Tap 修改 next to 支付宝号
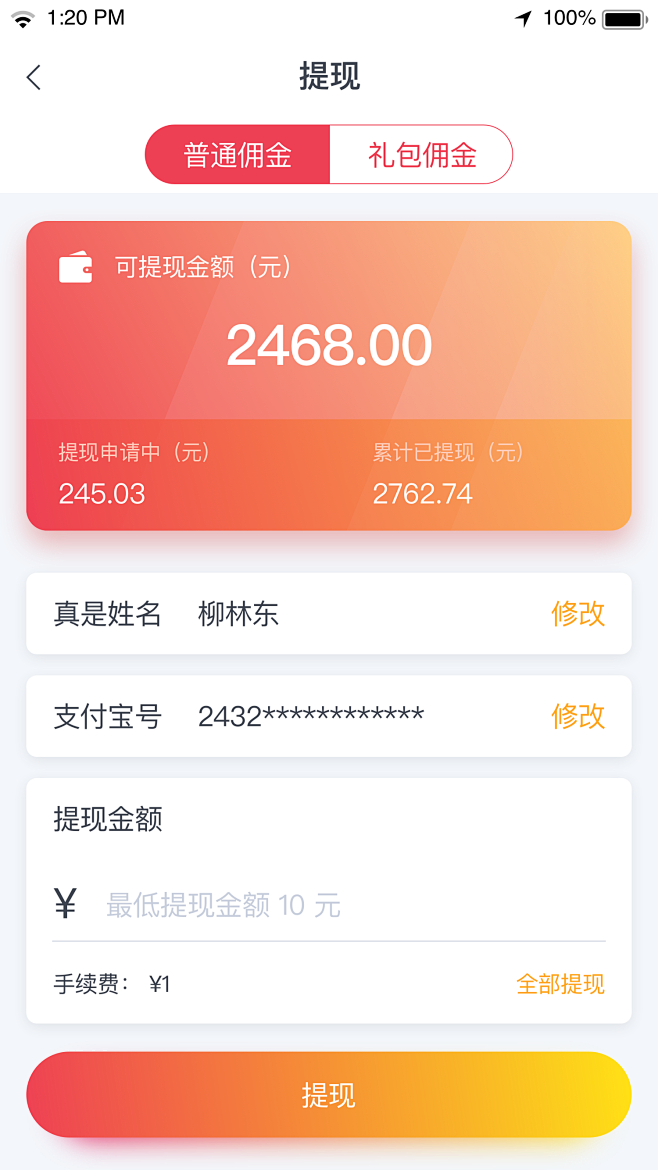The width and height of the screenshot is (658, 1170). (578, 716)
